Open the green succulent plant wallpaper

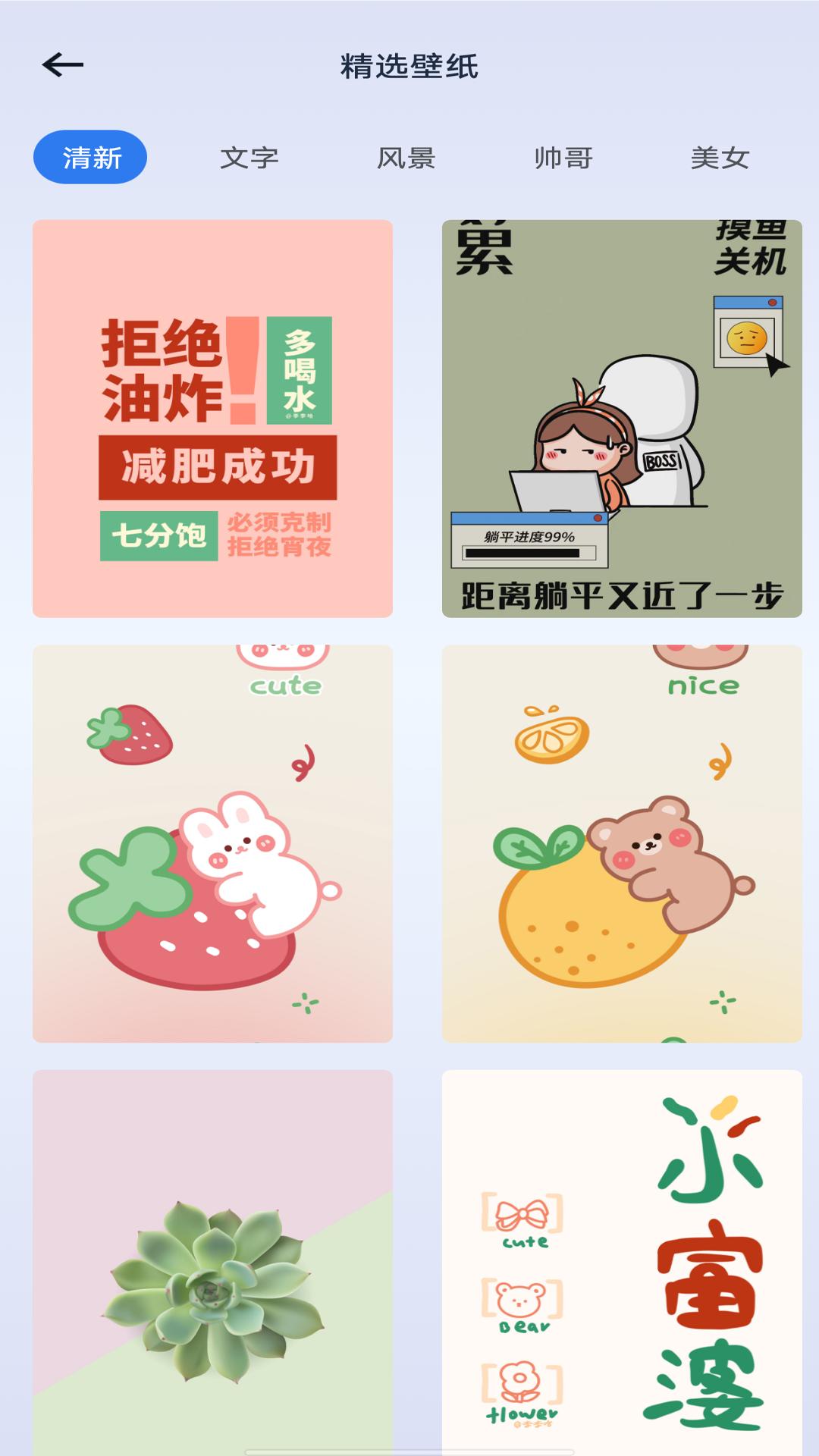[x=212, y=1262]
